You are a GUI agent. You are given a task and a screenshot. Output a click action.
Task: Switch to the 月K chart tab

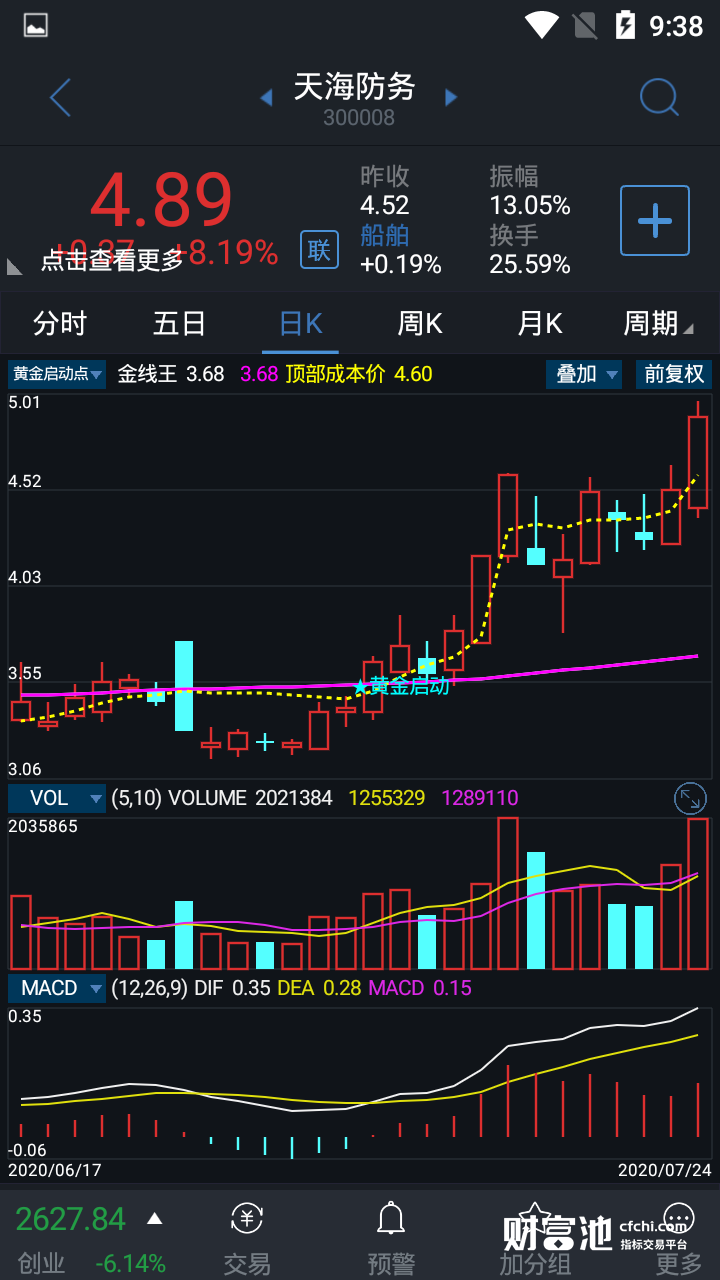click(x=540, y=324)
